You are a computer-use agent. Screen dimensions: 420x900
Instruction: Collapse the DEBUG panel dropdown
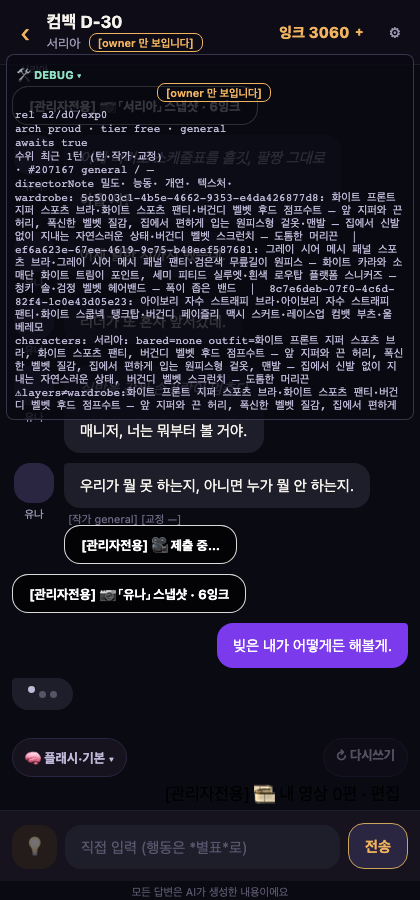49,75
